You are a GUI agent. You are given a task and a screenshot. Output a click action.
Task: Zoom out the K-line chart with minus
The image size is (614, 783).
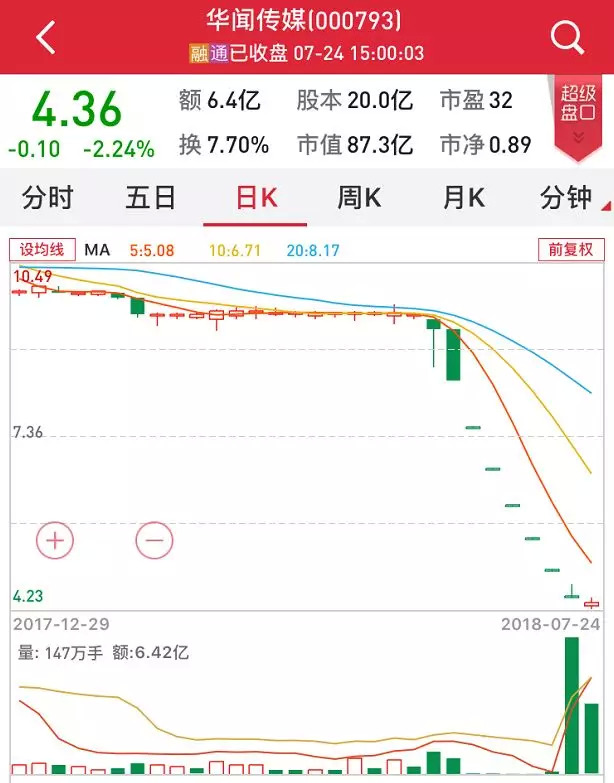(154, 541)
